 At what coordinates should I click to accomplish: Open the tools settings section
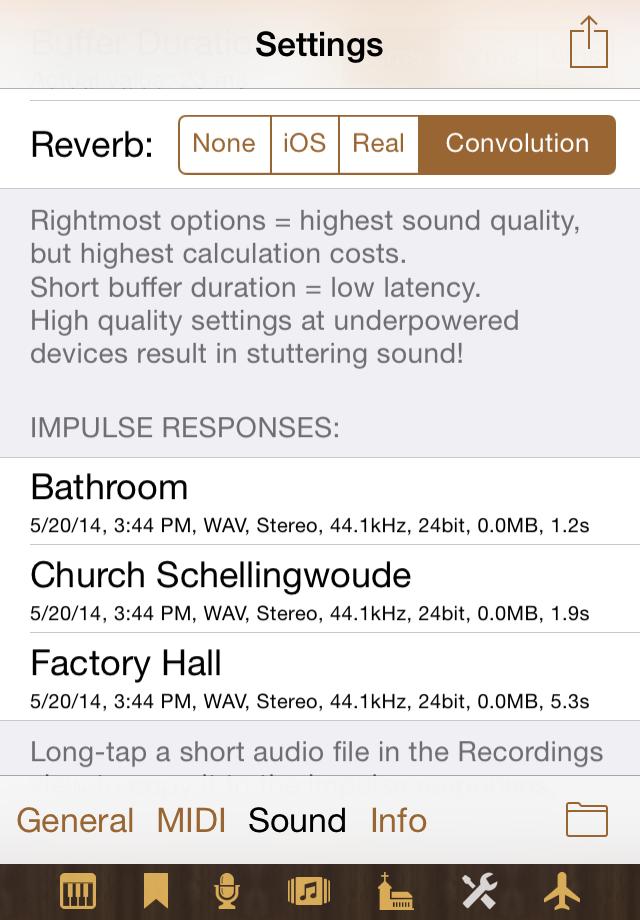478,890
